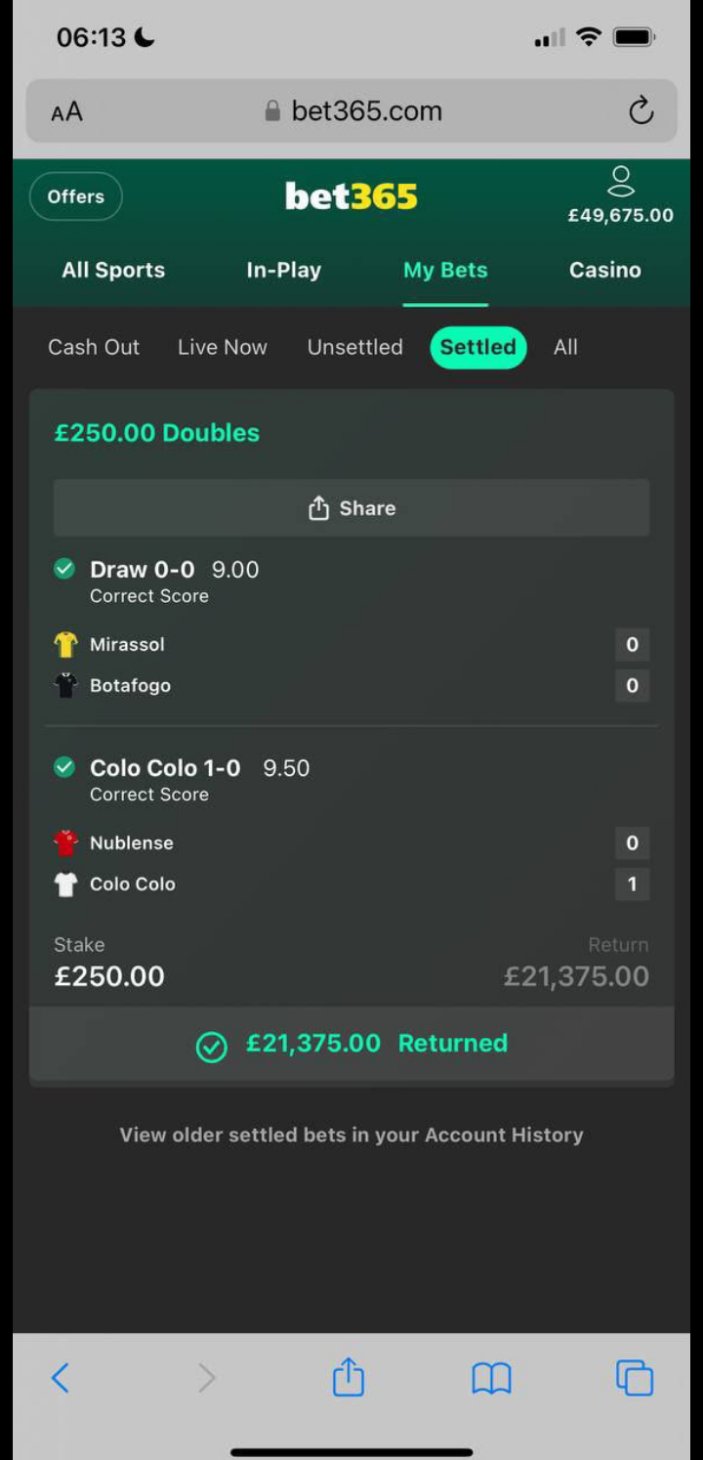Tap the bet365.com address bar
The height and width of the screenshot is (1460, 703).
[x=352, y=111]
